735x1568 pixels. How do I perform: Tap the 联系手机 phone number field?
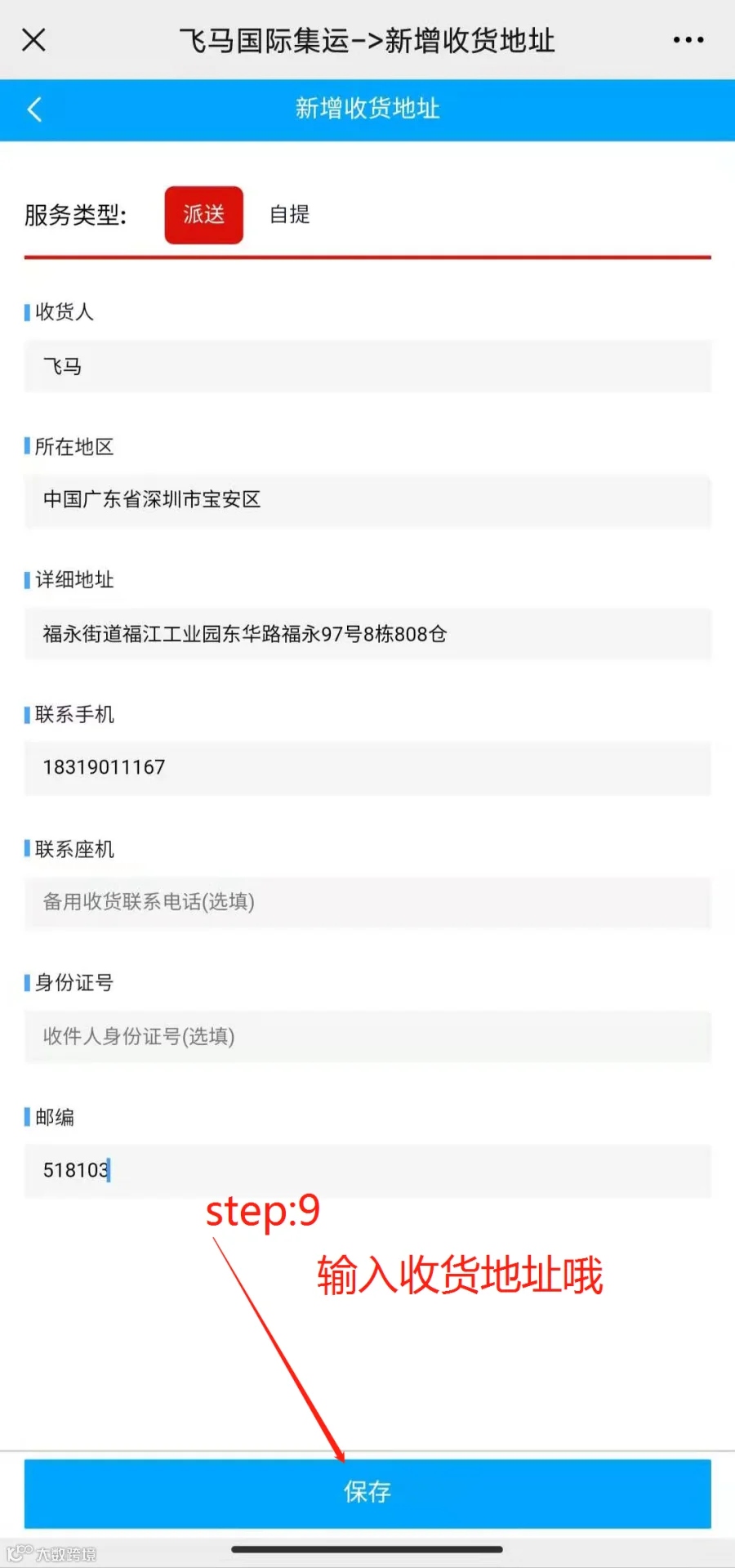[367, 768]
